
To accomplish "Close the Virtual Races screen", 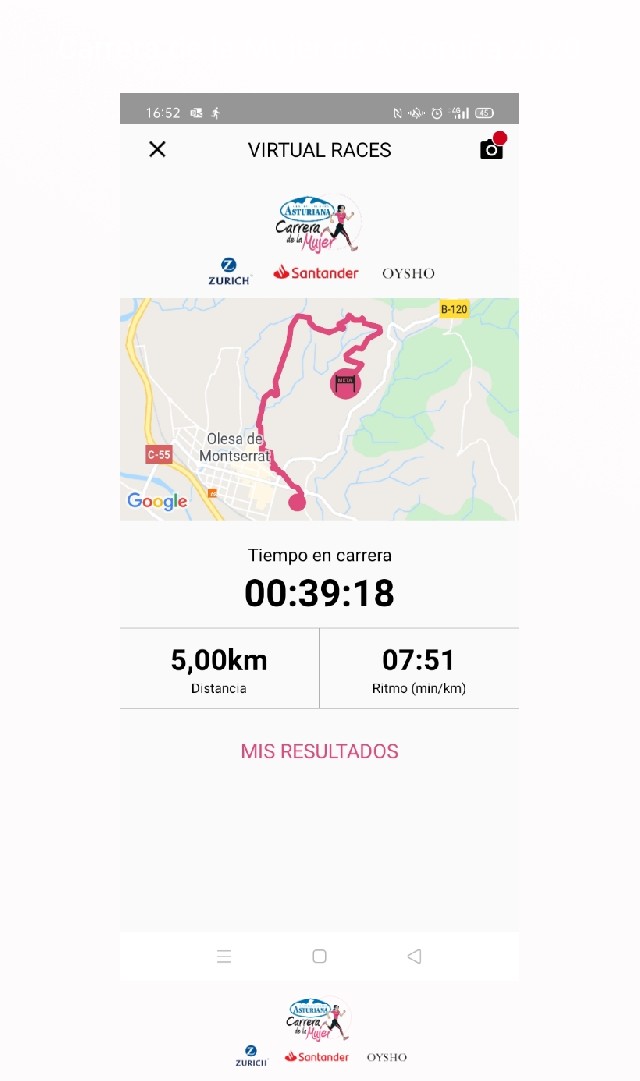I will tap(157, 150).
